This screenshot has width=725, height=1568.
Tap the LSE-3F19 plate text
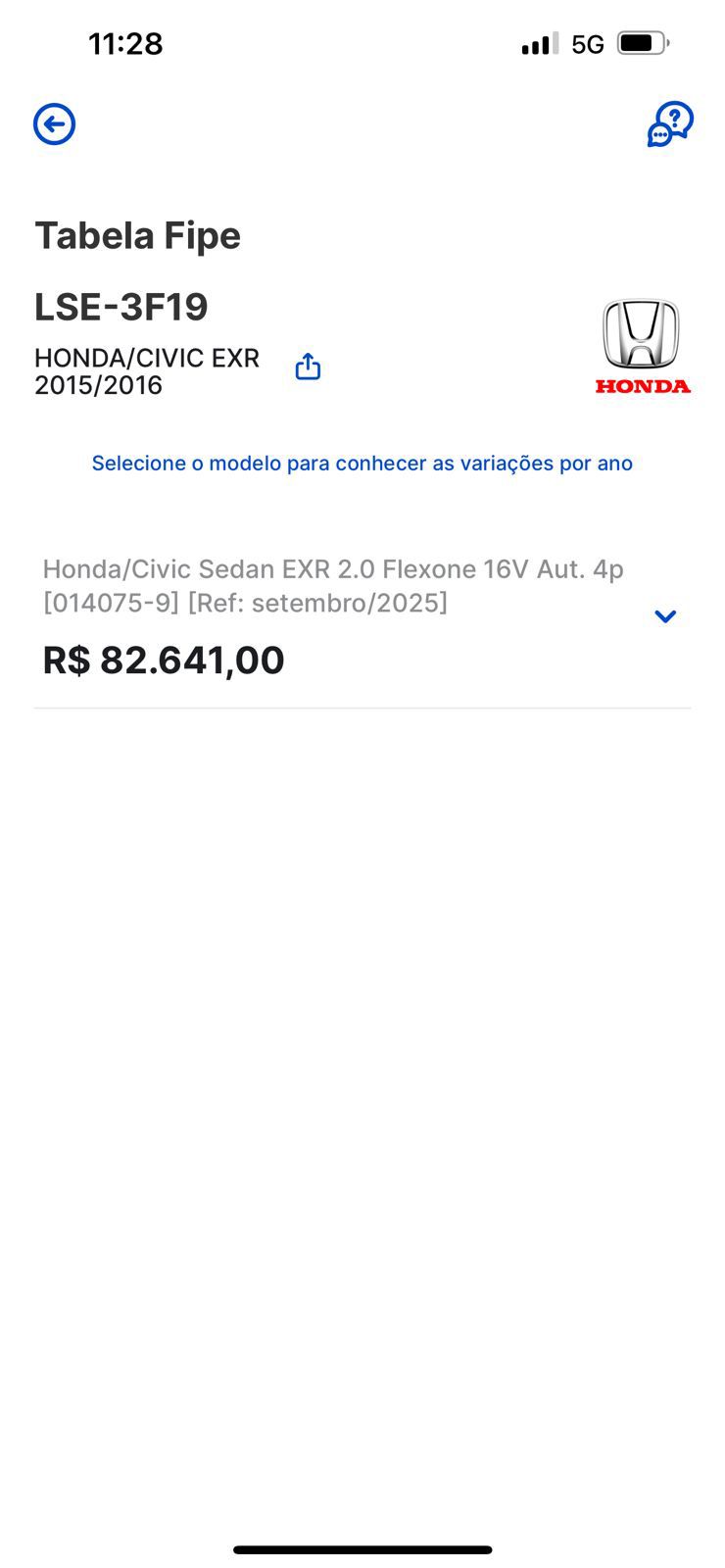tap(121, 307)
